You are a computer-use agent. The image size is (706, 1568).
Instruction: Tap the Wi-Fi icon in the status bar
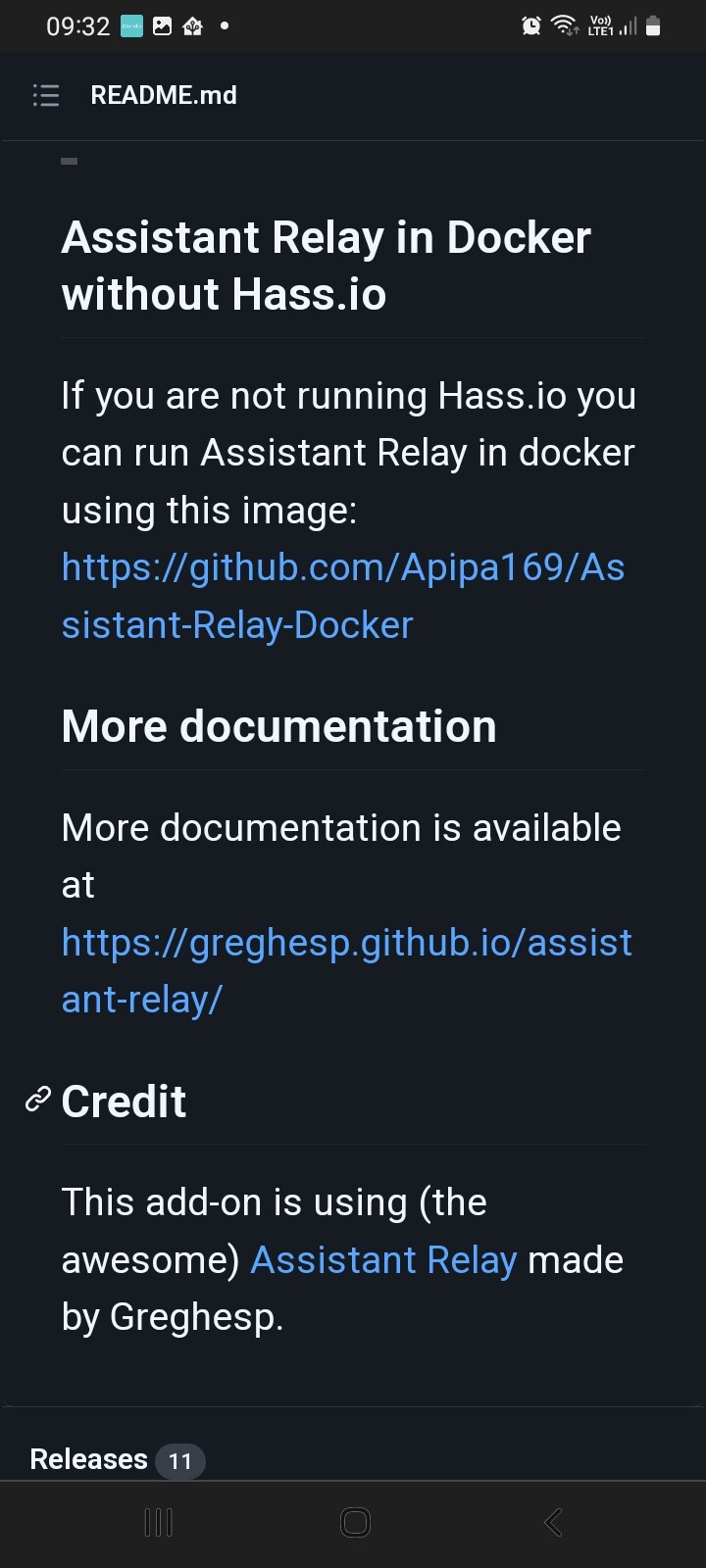pyautogui.click(x=564, y=25)
